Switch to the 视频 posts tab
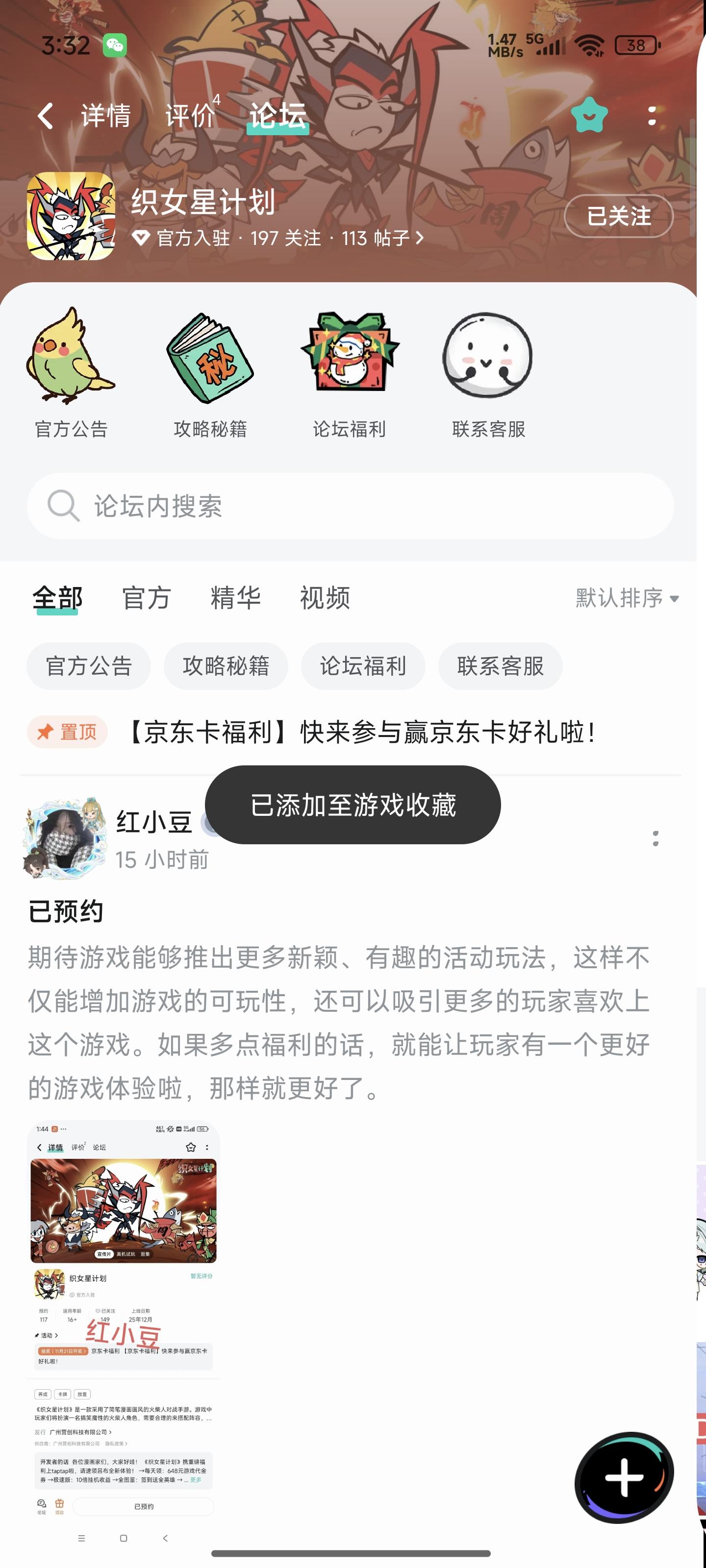The image size is (706, 1568). (x=325, y=598)
